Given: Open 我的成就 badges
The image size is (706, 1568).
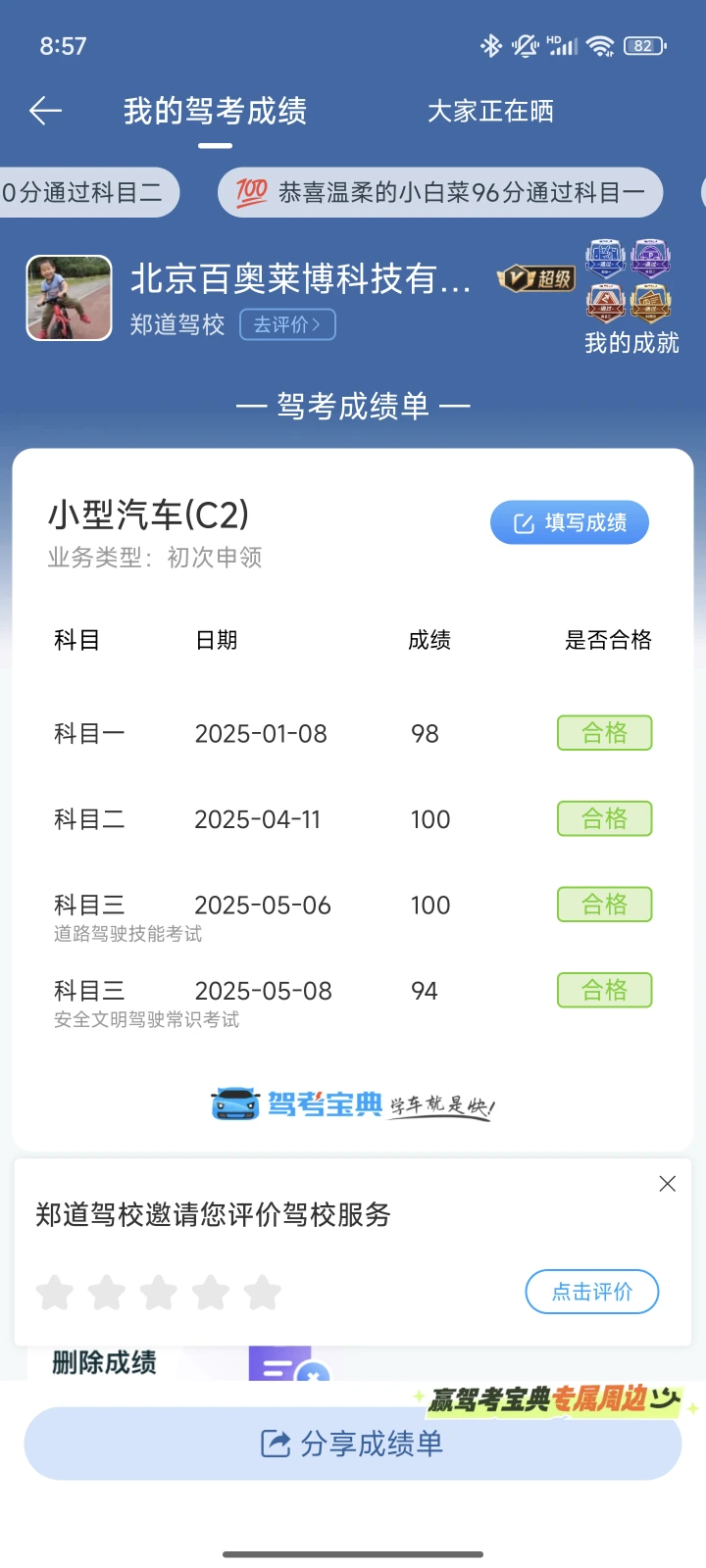Looking at the screenshot, I should pos(630,296).
